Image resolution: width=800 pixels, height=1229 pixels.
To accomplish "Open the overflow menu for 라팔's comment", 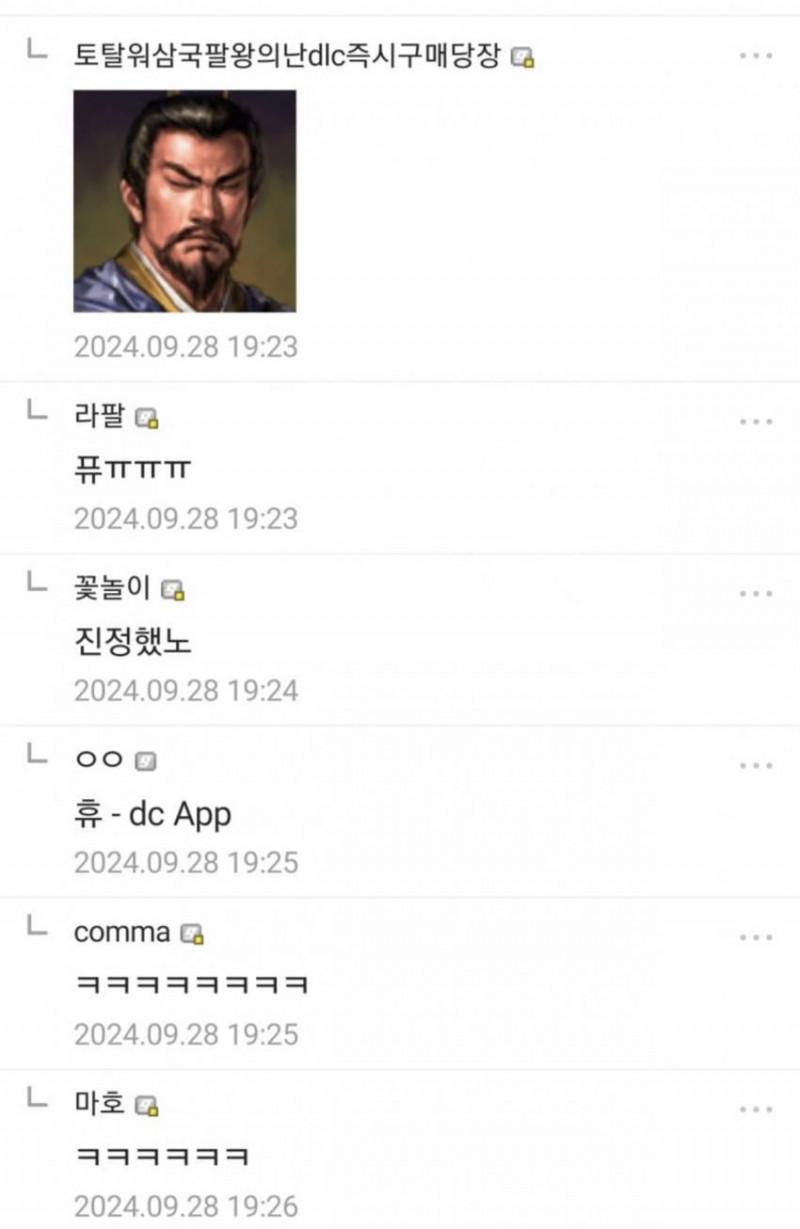I will (756, 421).
